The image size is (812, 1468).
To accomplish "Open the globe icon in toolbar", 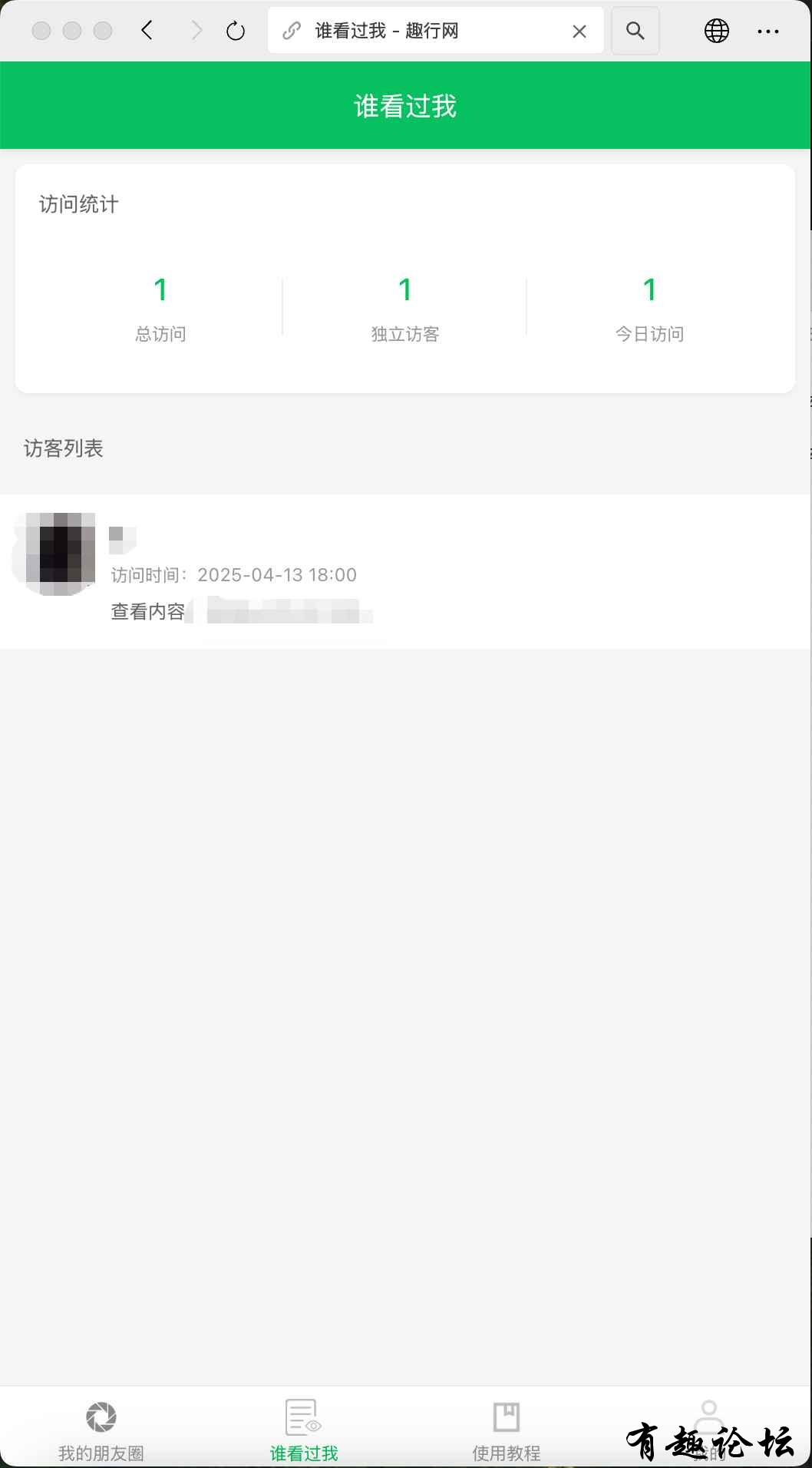I will tap(716, 31).
